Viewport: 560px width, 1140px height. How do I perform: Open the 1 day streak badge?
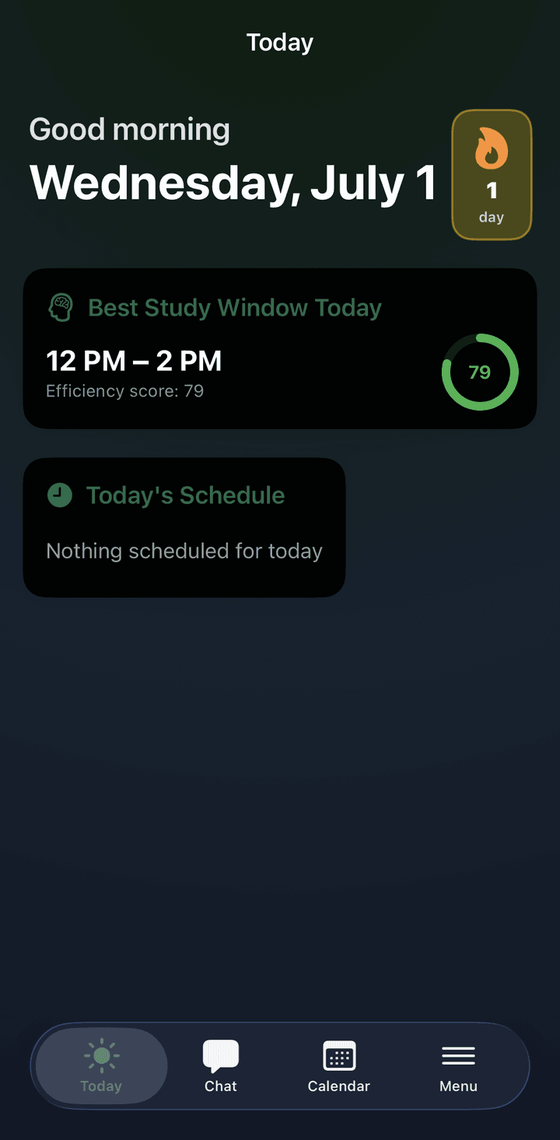492,174
